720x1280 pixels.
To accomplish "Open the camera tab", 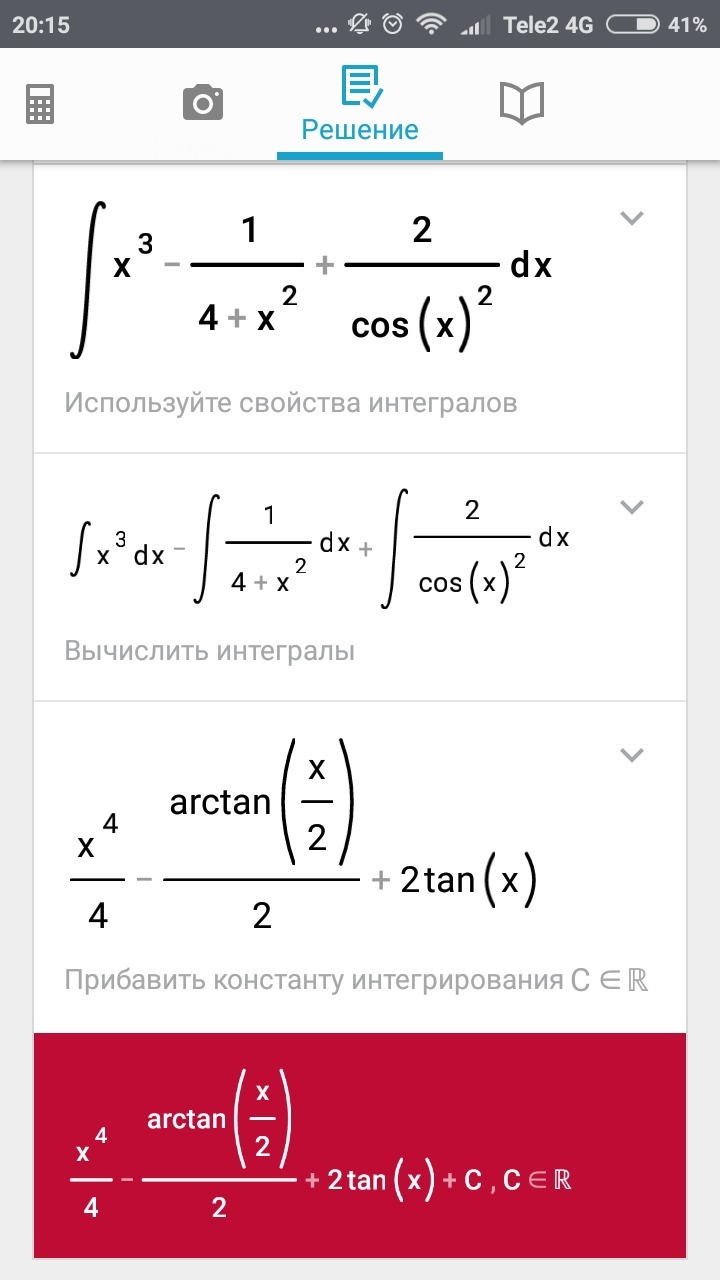I will [x=202, y=103].
